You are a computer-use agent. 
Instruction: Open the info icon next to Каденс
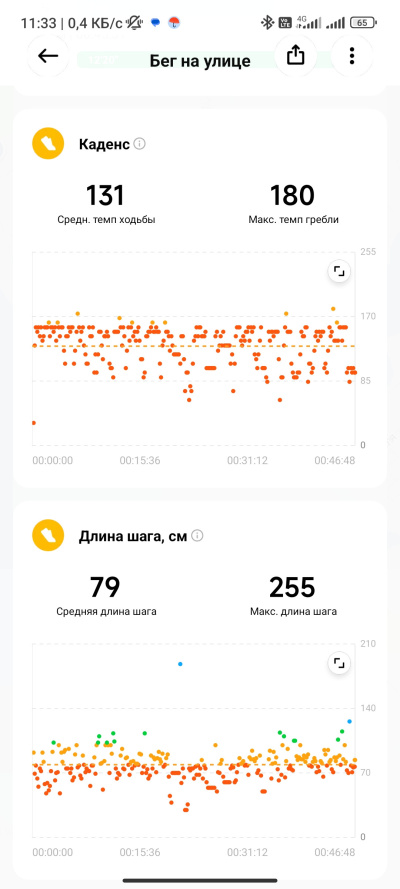click(139, 144)
